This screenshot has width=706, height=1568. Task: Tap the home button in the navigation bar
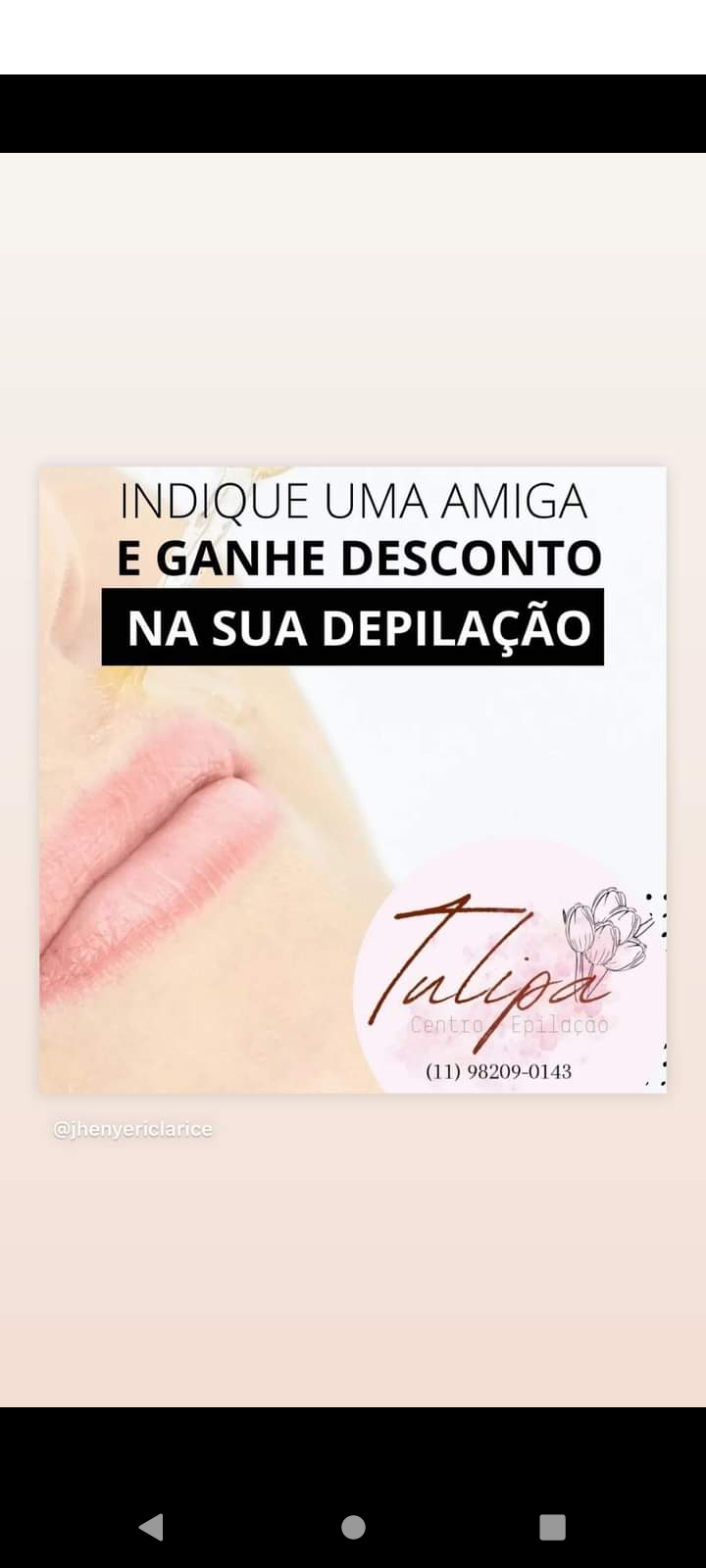(353, 1527)
